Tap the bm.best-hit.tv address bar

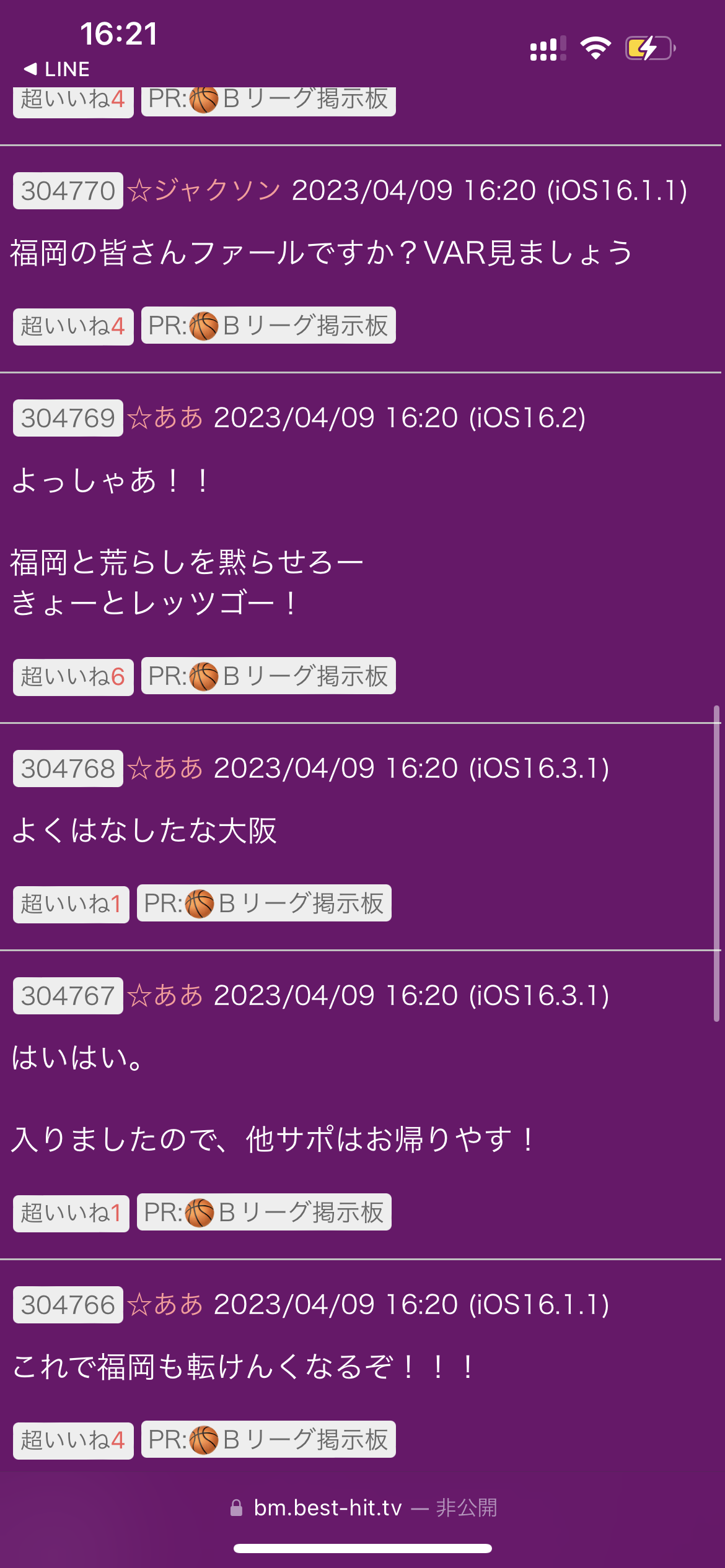tap(362, 1507)
